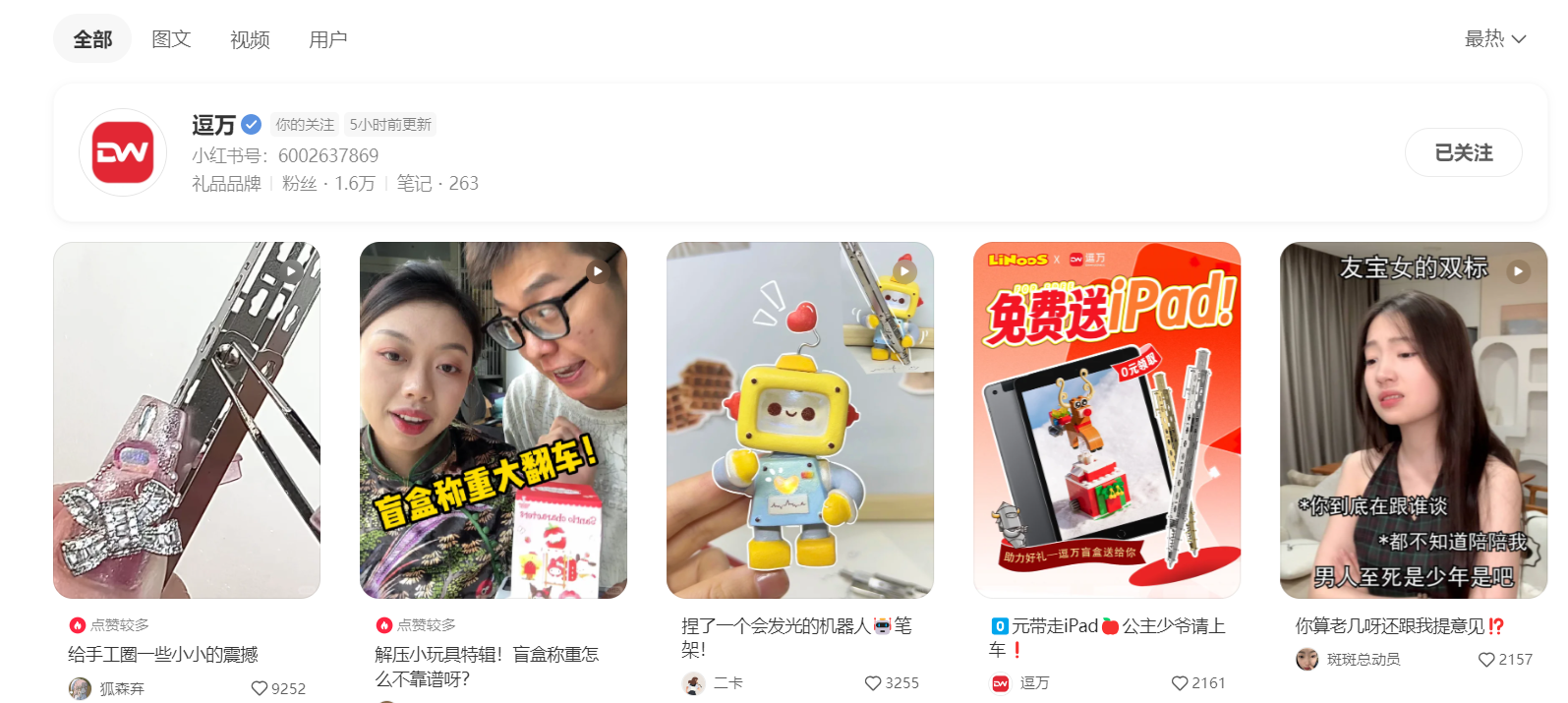Switch to the 视频 tab
The height and width of the screenshot is (703, 1568).
[250, 39]
